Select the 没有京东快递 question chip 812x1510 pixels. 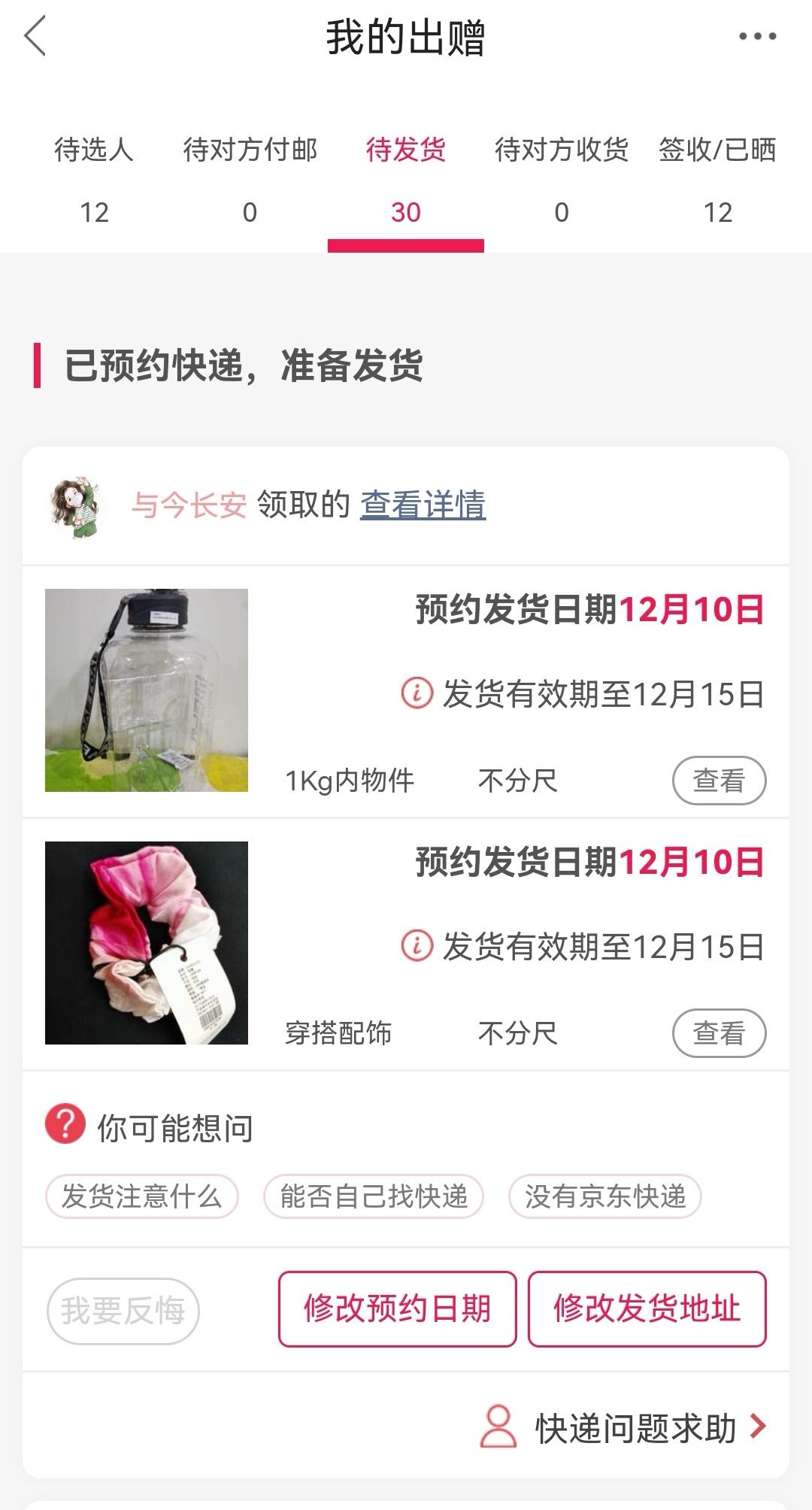point(605,1196)
